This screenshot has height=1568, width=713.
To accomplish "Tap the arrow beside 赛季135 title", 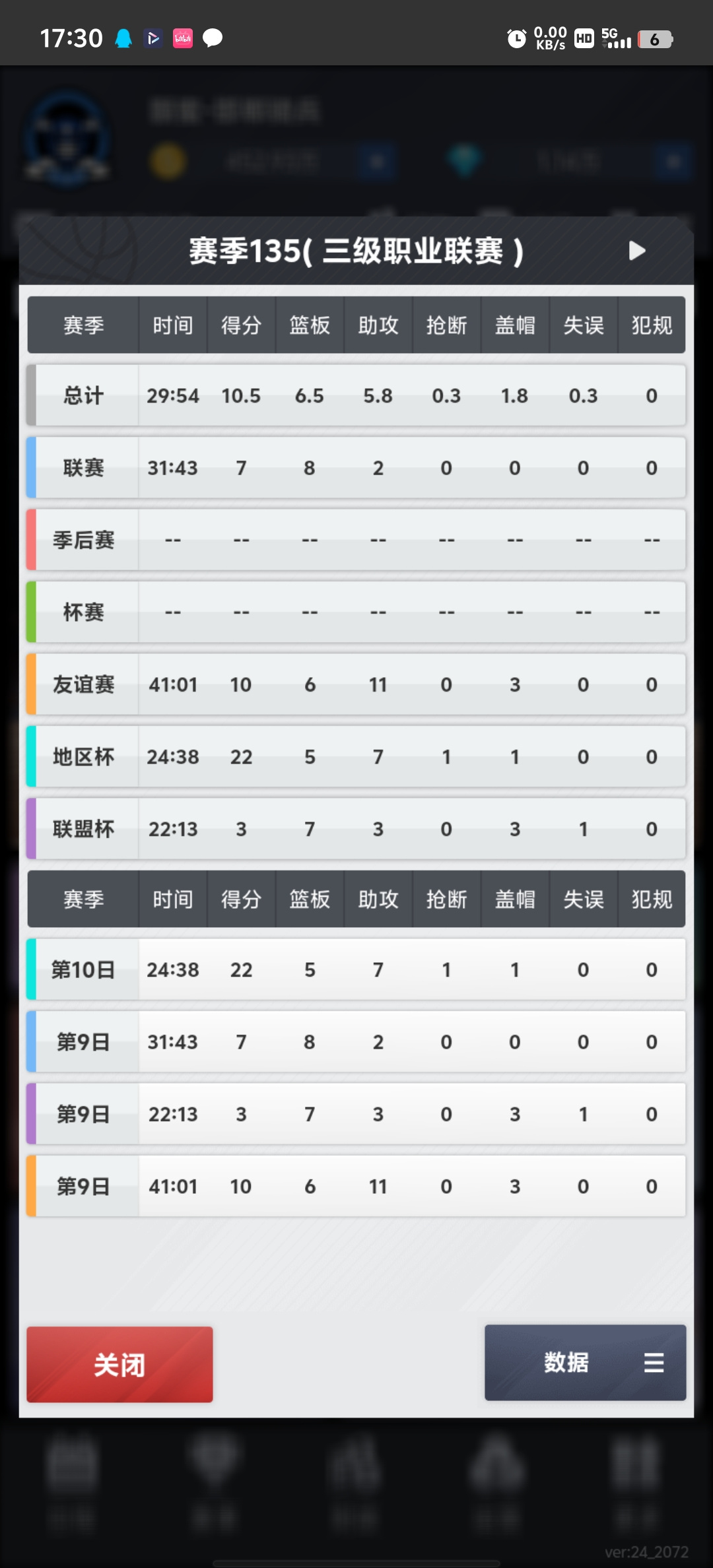I will pos(636,251).
